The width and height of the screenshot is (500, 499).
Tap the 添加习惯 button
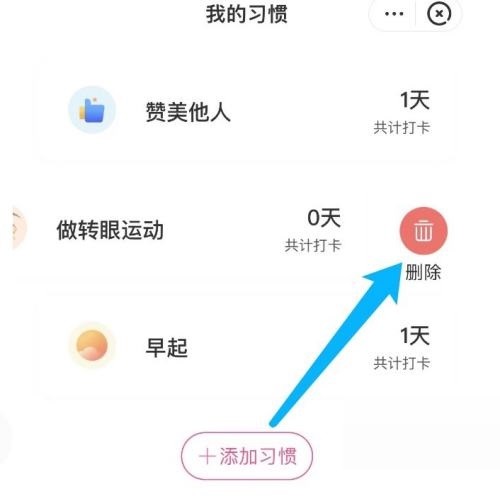click(247, 456)
